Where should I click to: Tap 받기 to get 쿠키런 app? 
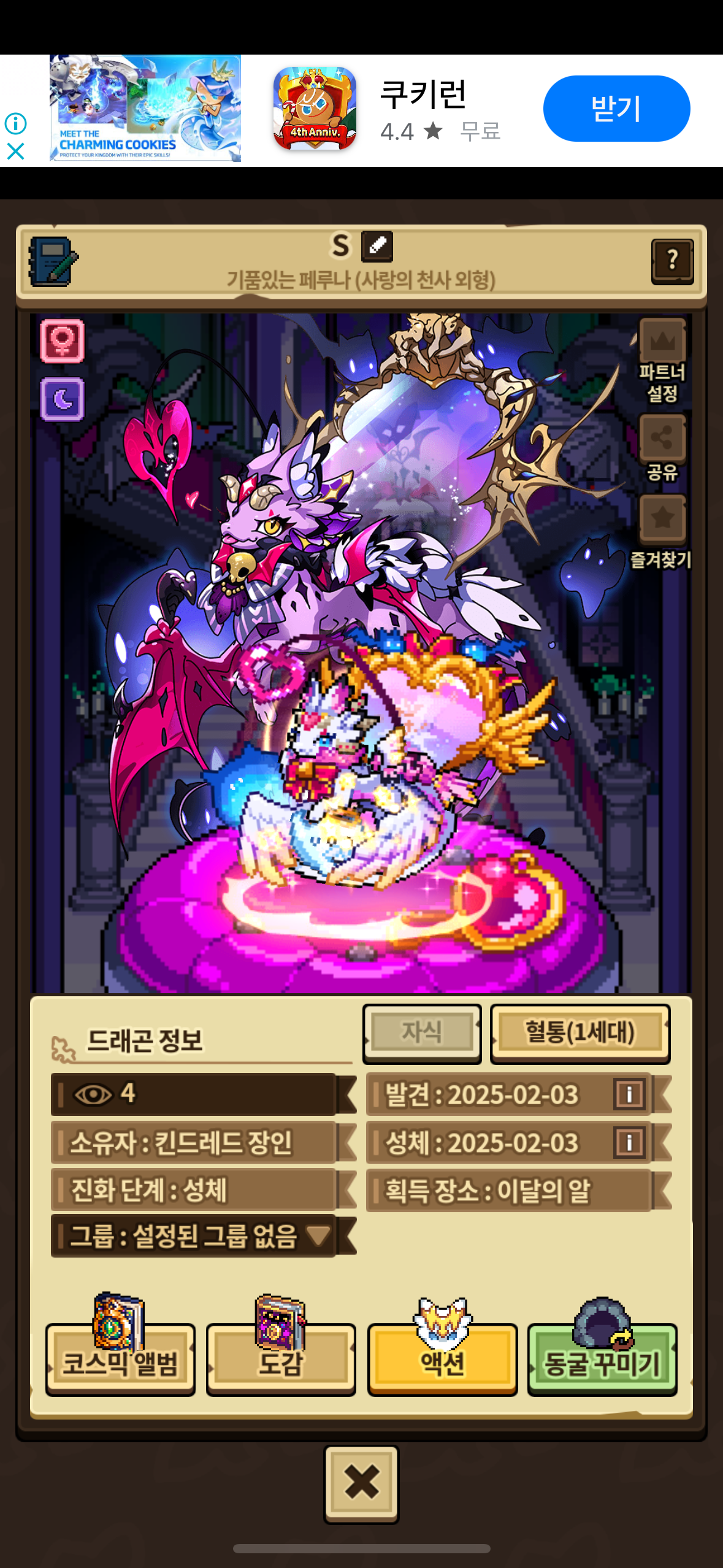(616, 109)
